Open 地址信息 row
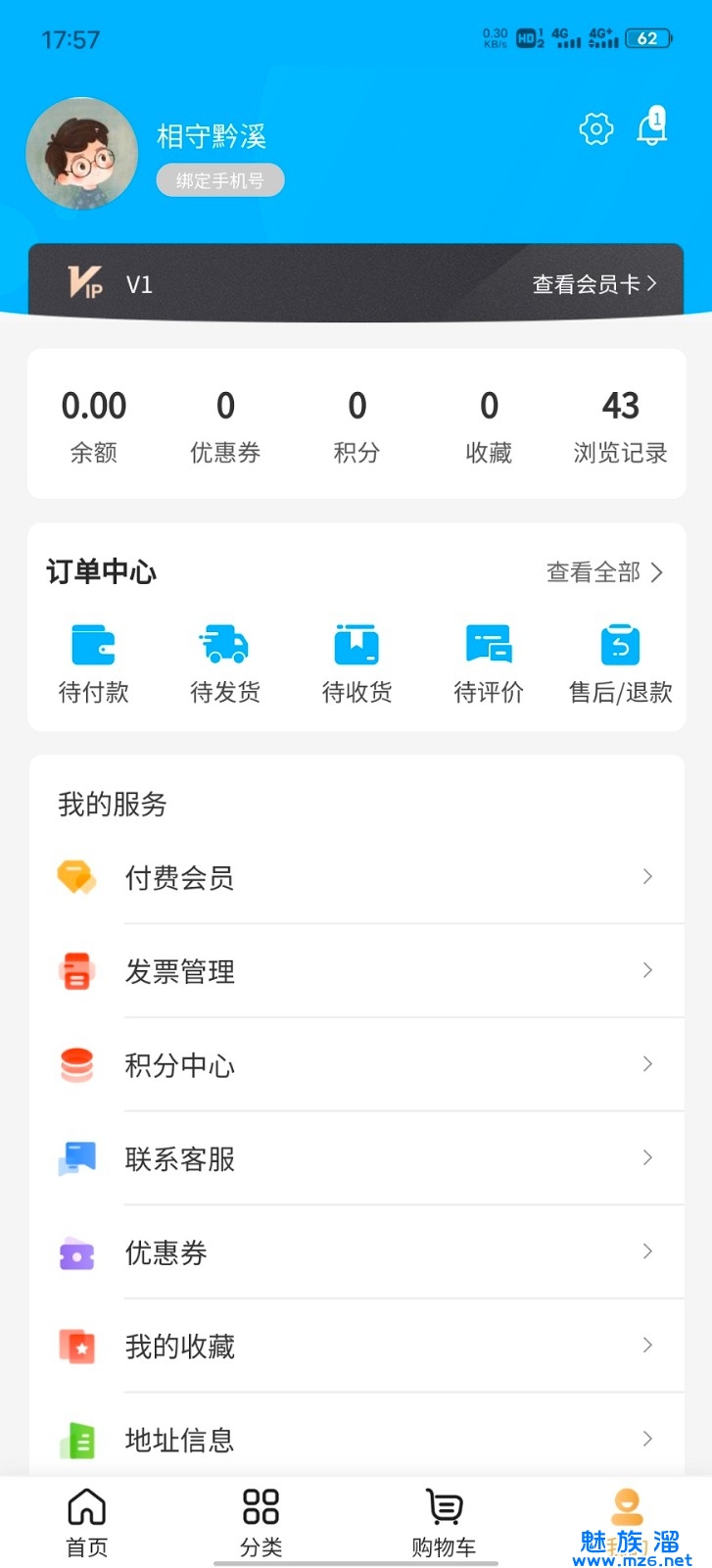 point(356,1440)
